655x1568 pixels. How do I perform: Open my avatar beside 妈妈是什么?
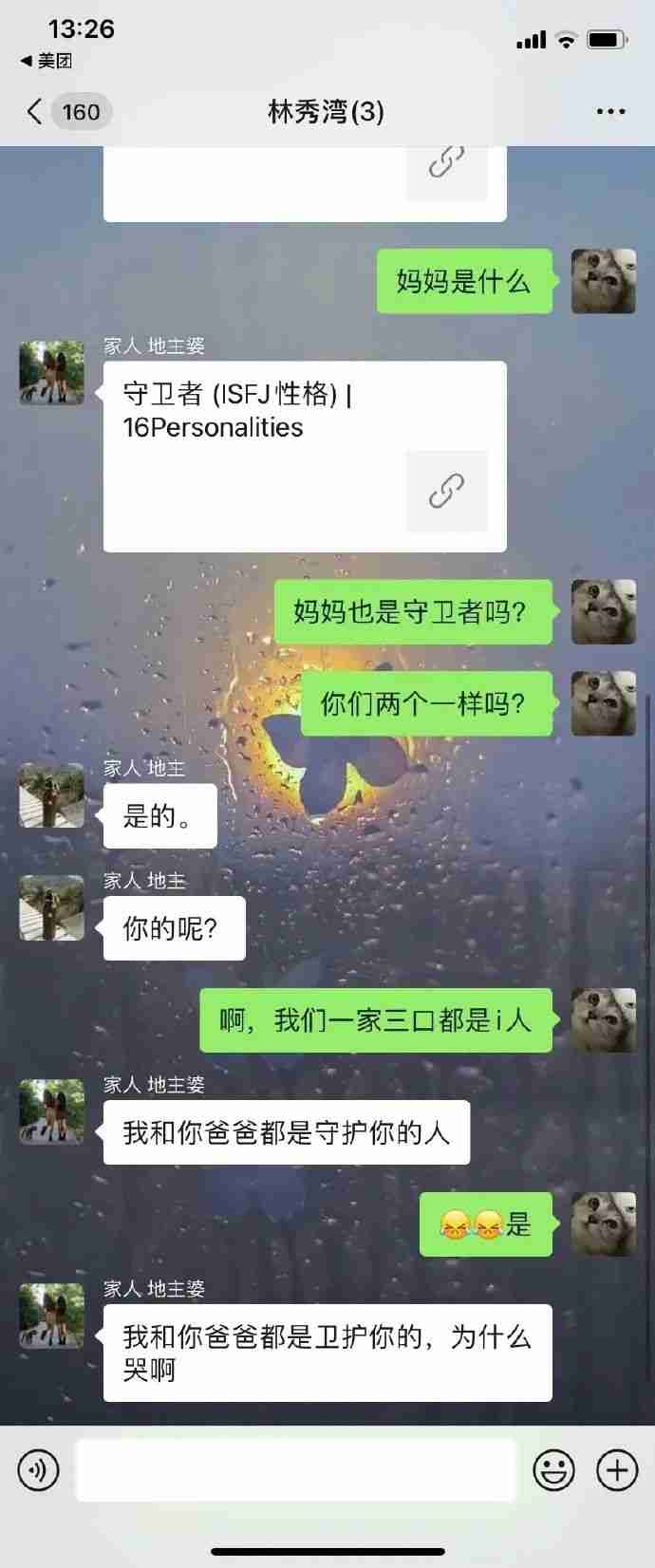pos(603,282)
